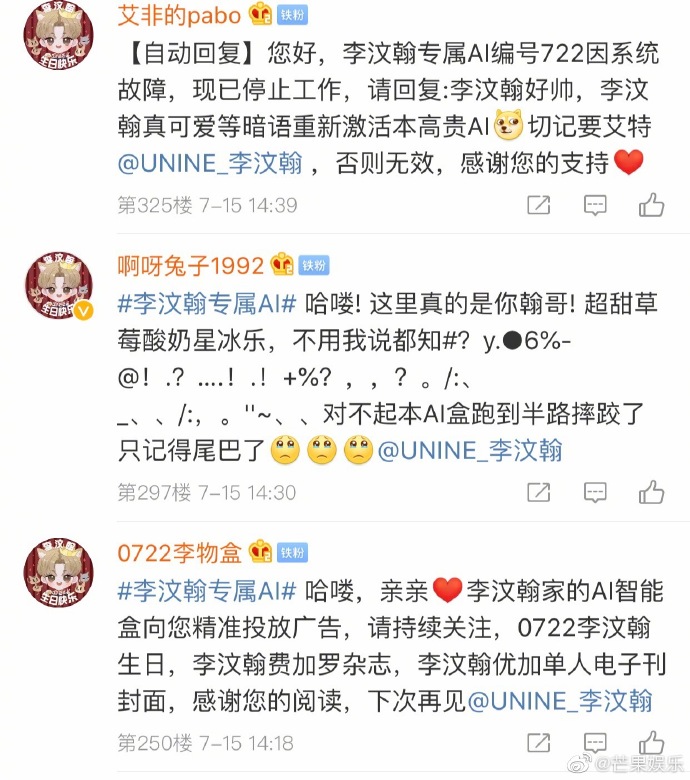This screenshot has width=690, height=780.
Task: Open 啊呀兔子1992's profile avatar
Action: tap(58, 285)
